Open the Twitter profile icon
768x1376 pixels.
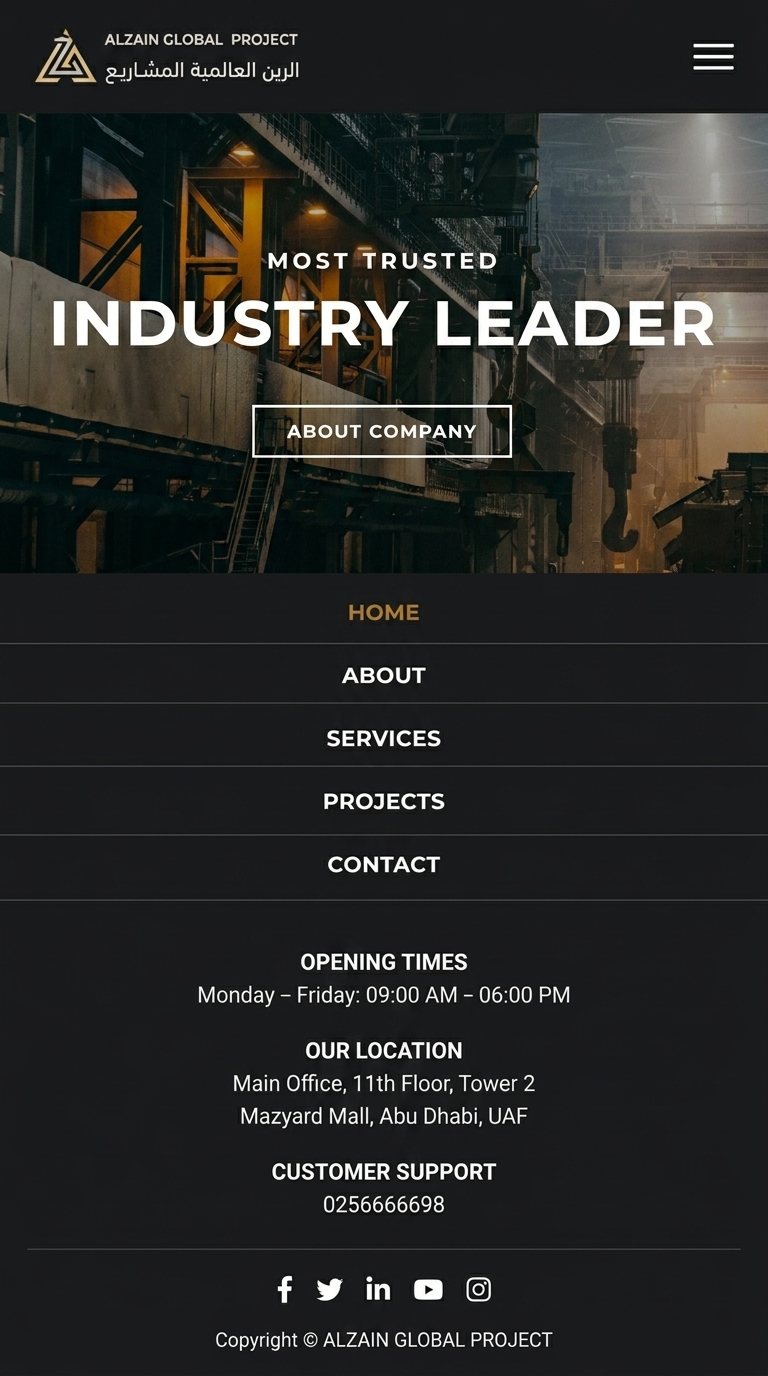[330, 1290]
